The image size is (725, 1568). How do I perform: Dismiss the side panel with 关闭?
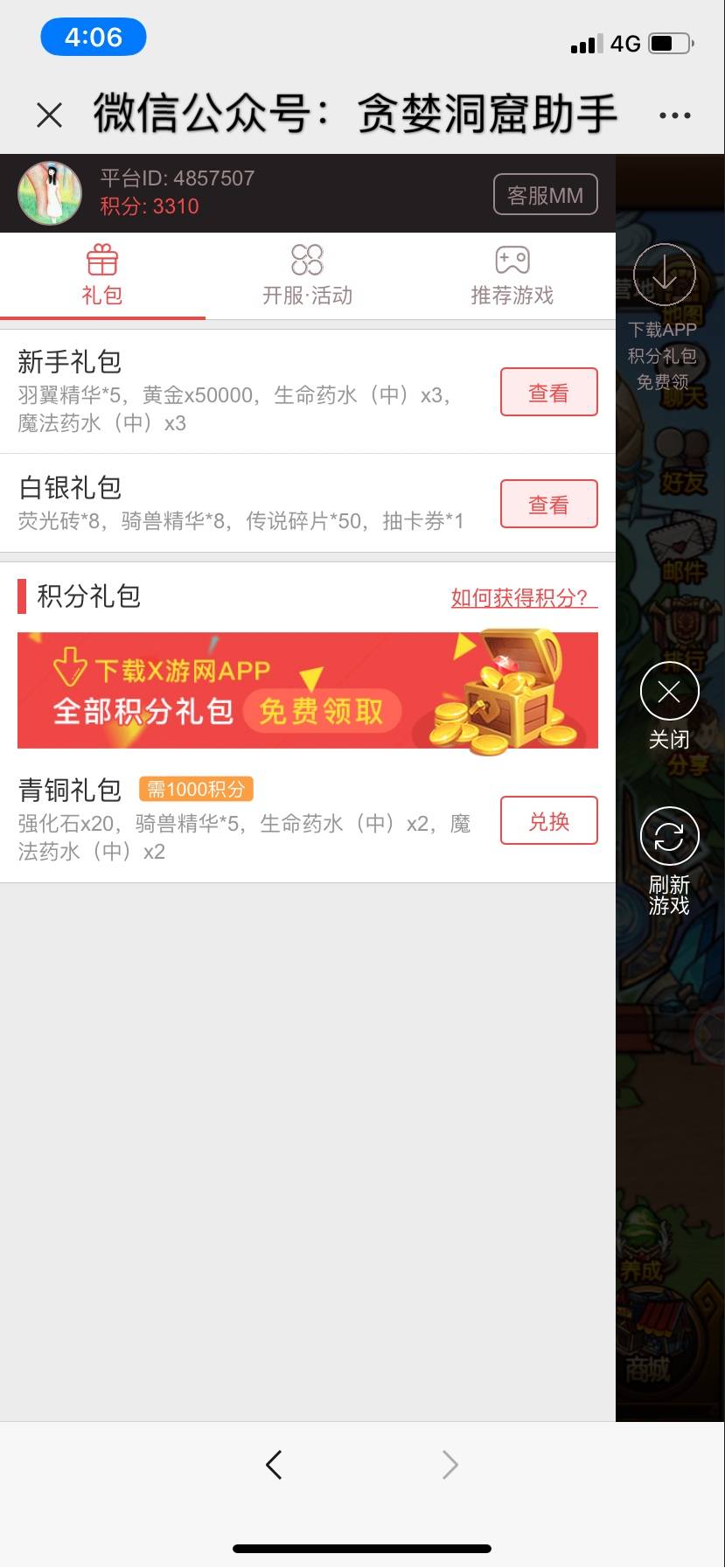click(x=669, y=707)
